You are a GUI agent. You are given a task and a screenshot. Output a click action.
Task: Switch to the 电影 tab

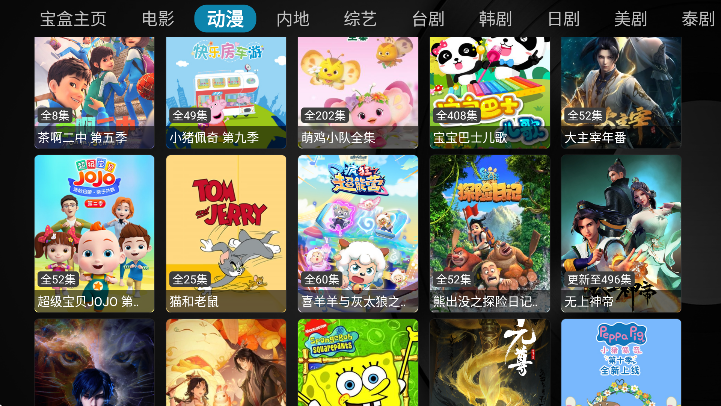(x=158, y=18)
